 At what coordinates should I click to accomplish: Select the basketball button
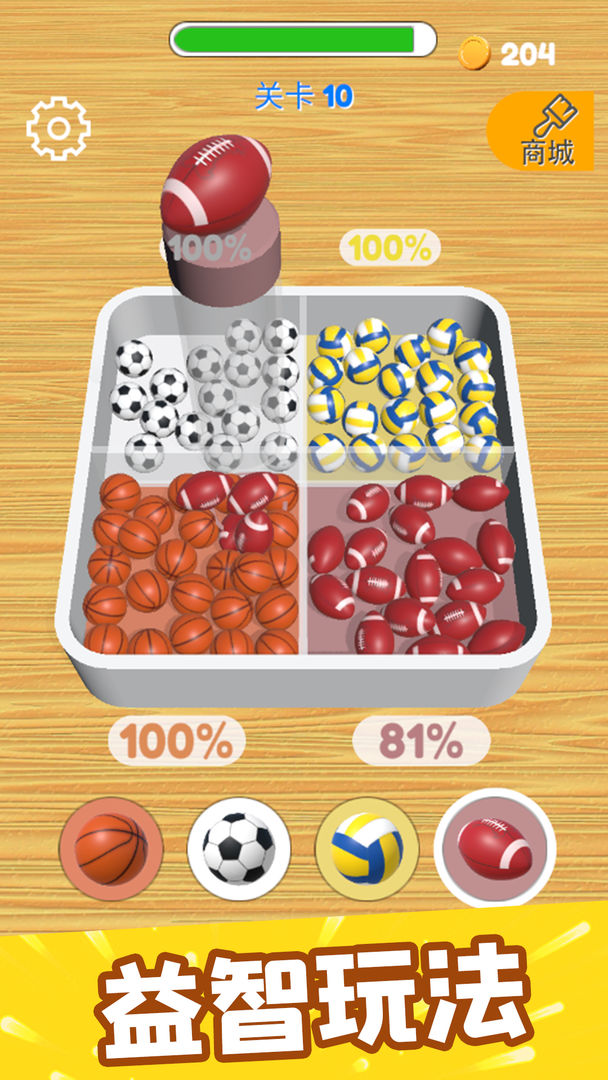[111, 848]
